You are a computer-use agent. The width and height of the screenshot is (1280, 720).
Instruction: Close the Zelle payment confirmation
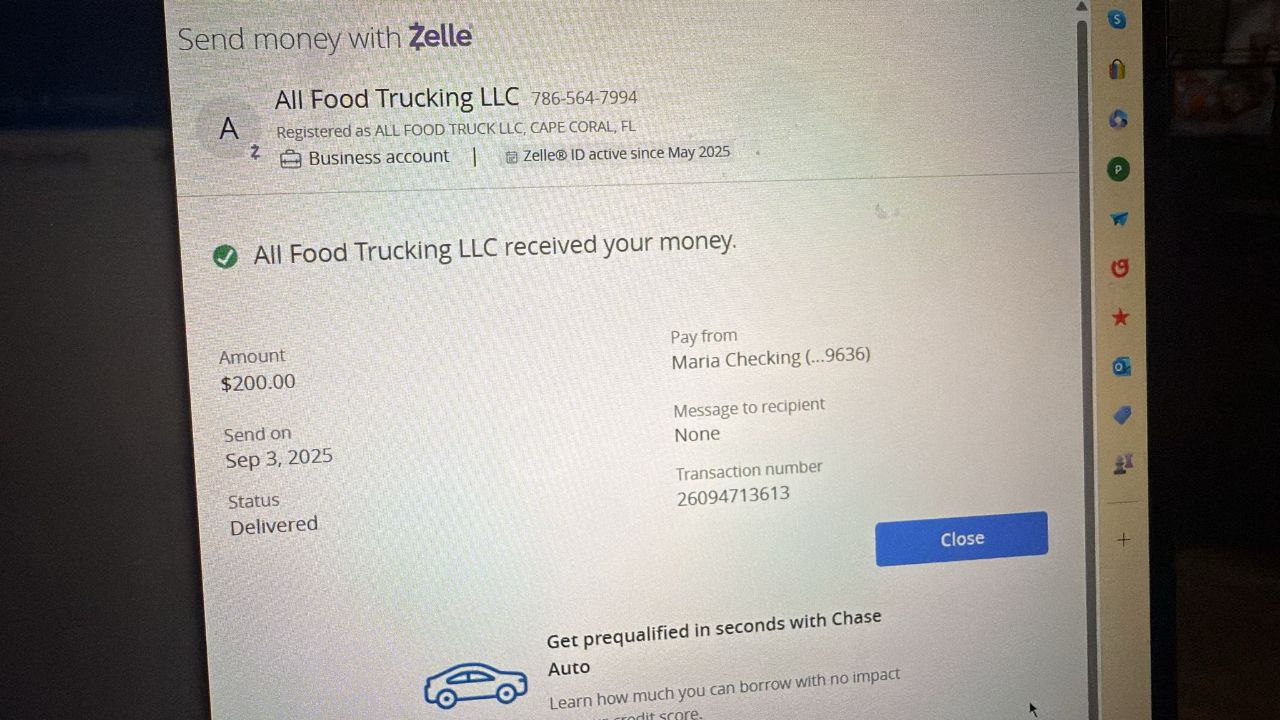coord(961,539)
